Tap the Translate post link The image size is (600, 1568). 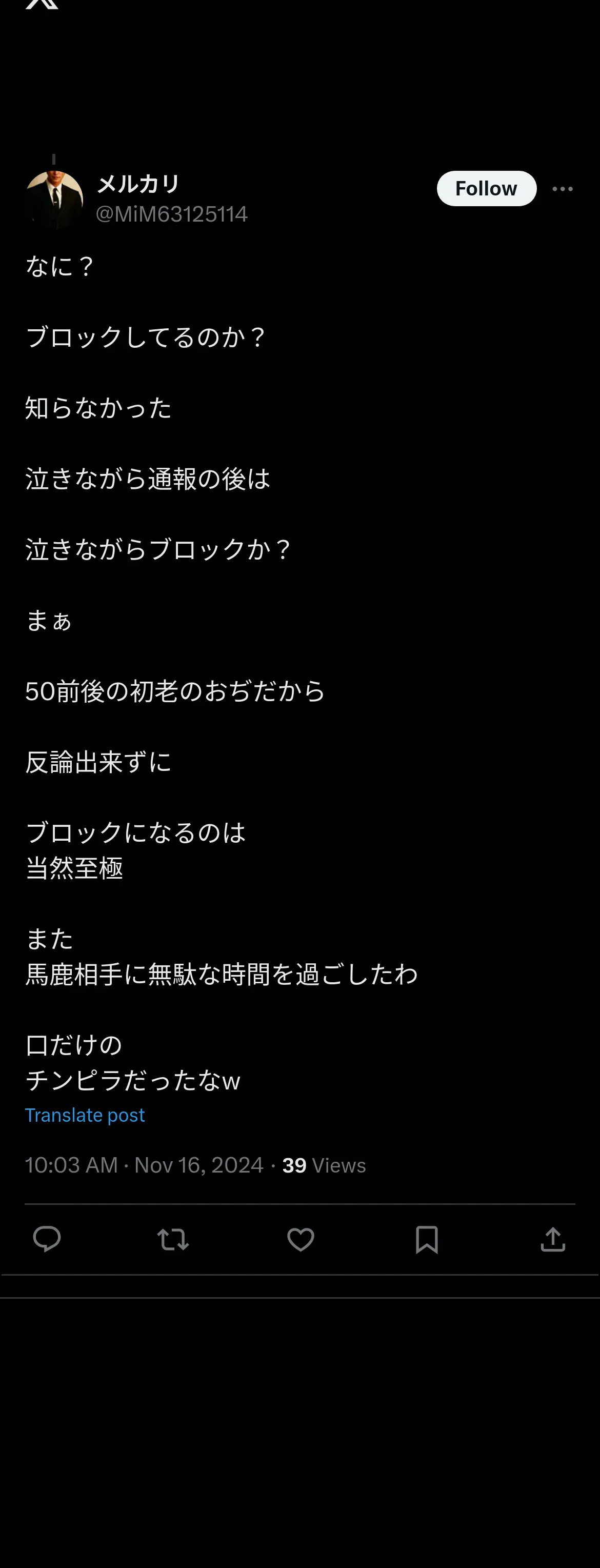(85, 1115)
